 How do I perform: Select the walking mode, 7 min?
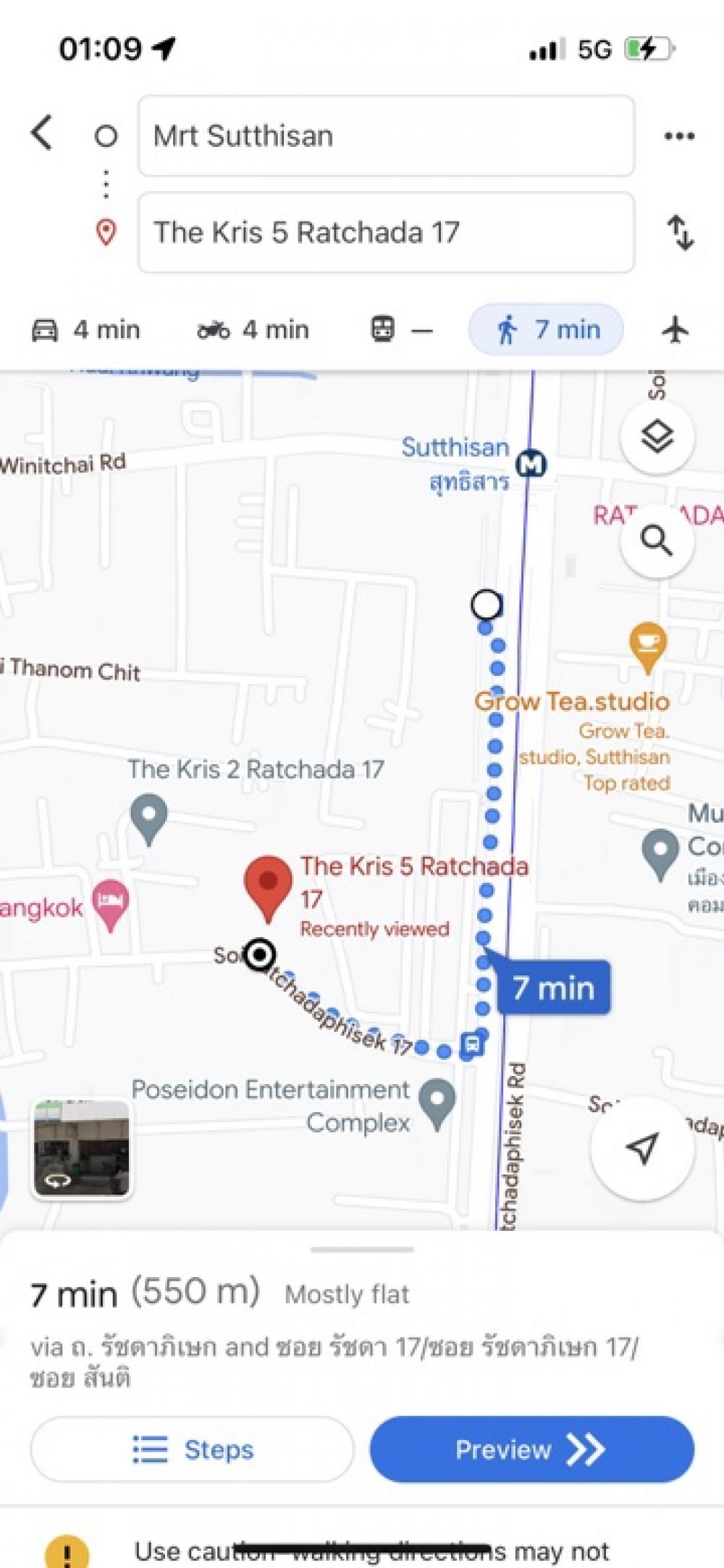tap(547, 330)
